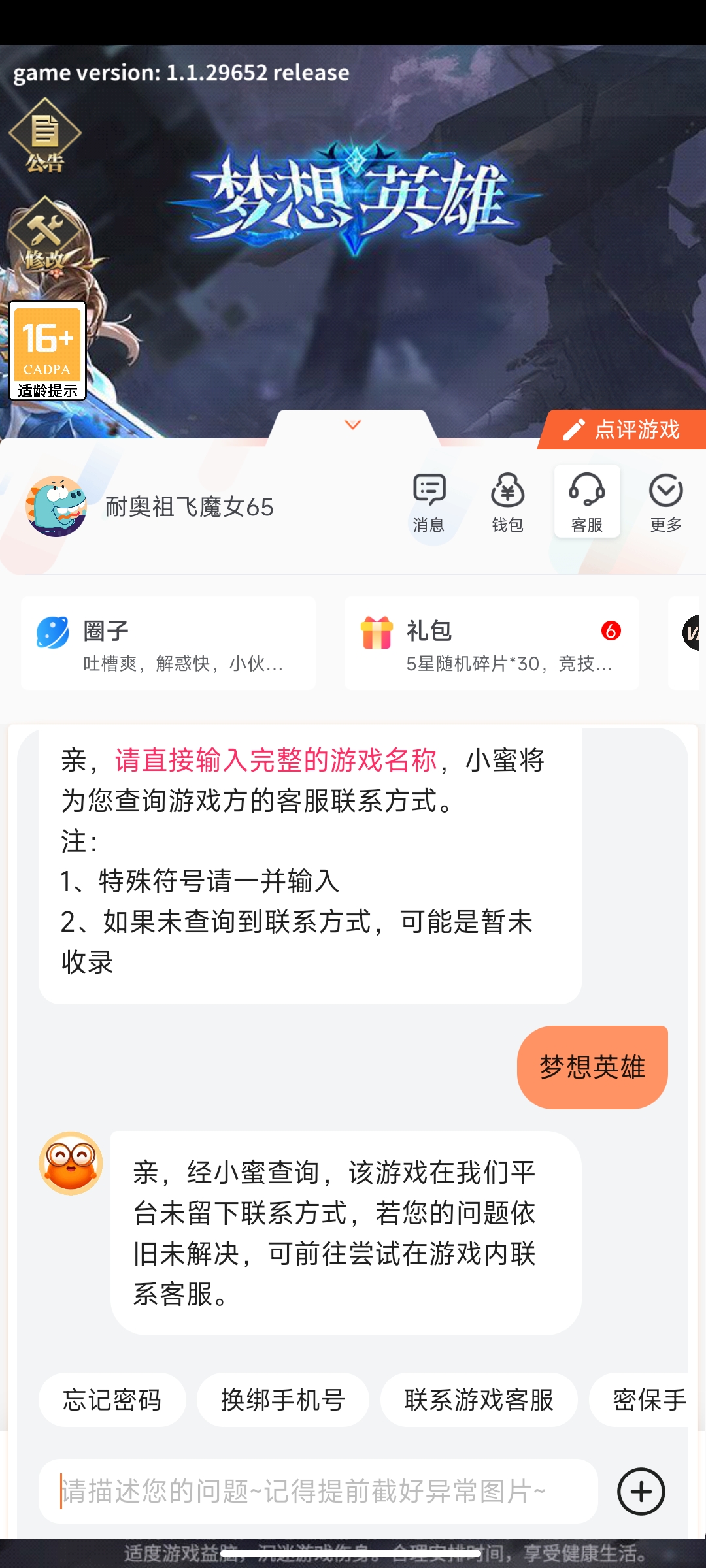Select the 换绑手机号 chip
The height and width of the screenshot is (1568, 706).
pos(282,1400)
